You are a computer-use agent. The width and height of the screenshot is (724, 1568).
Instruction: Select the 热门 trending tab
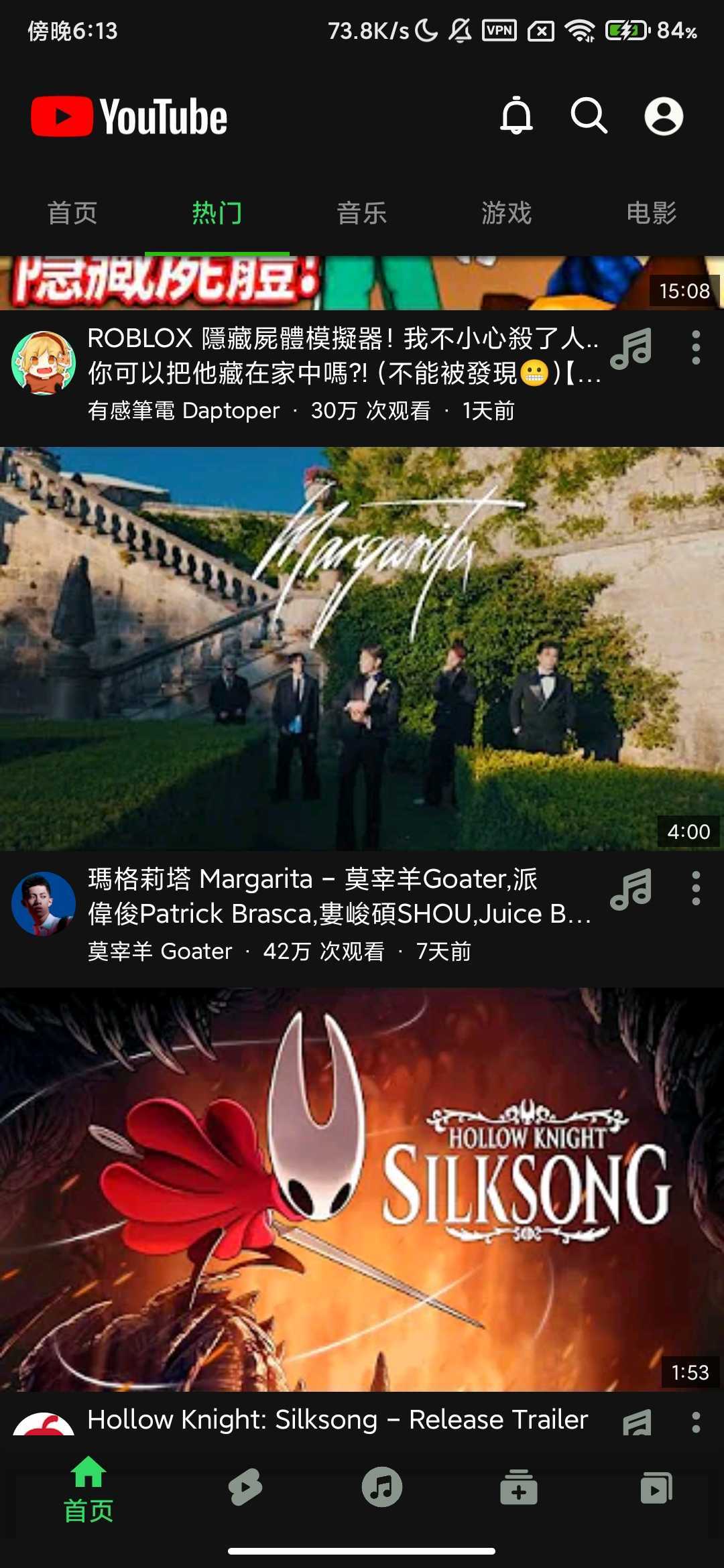pyautogui.click(x=217, y=213)
